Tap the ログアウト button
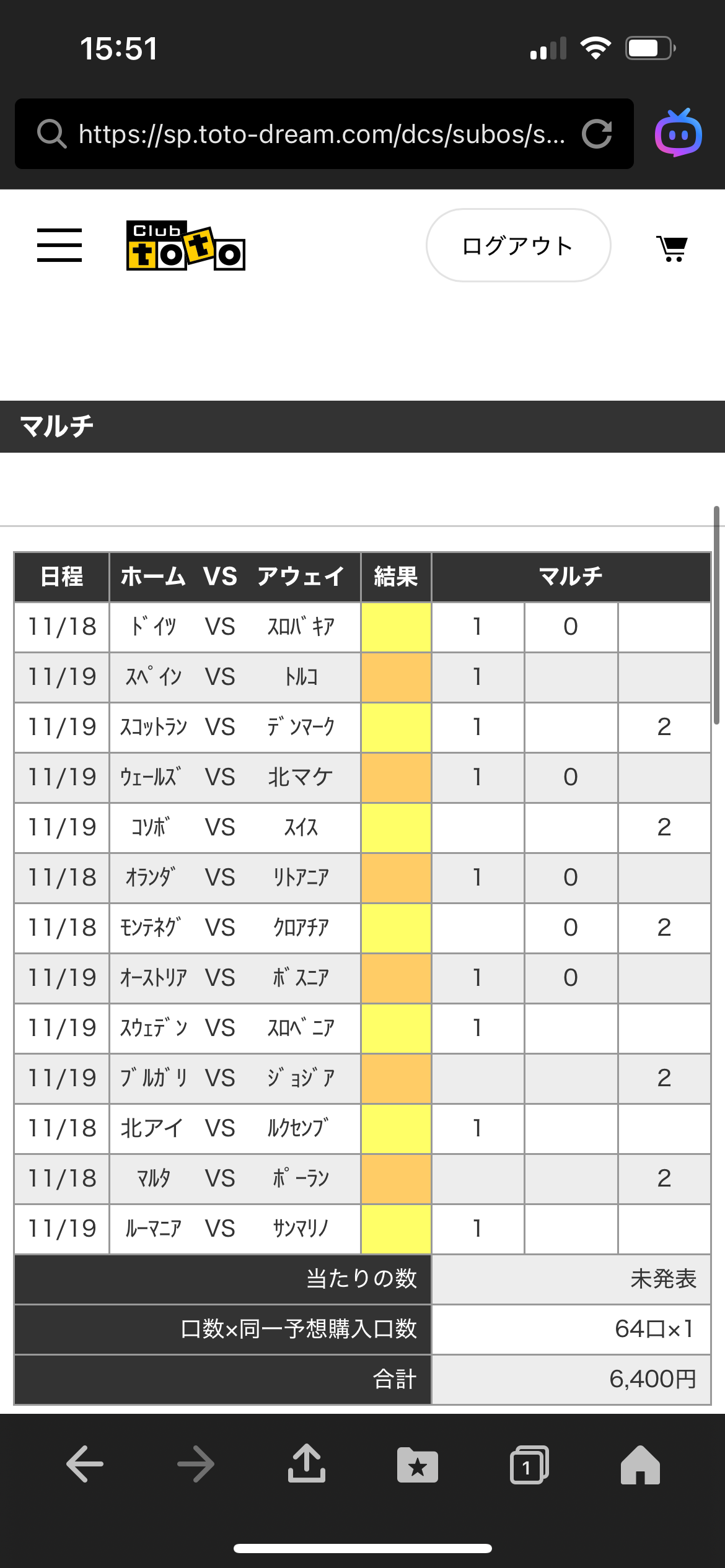Image resolution: width=725 pixels, height=1568 pixels. pos(518,245)
